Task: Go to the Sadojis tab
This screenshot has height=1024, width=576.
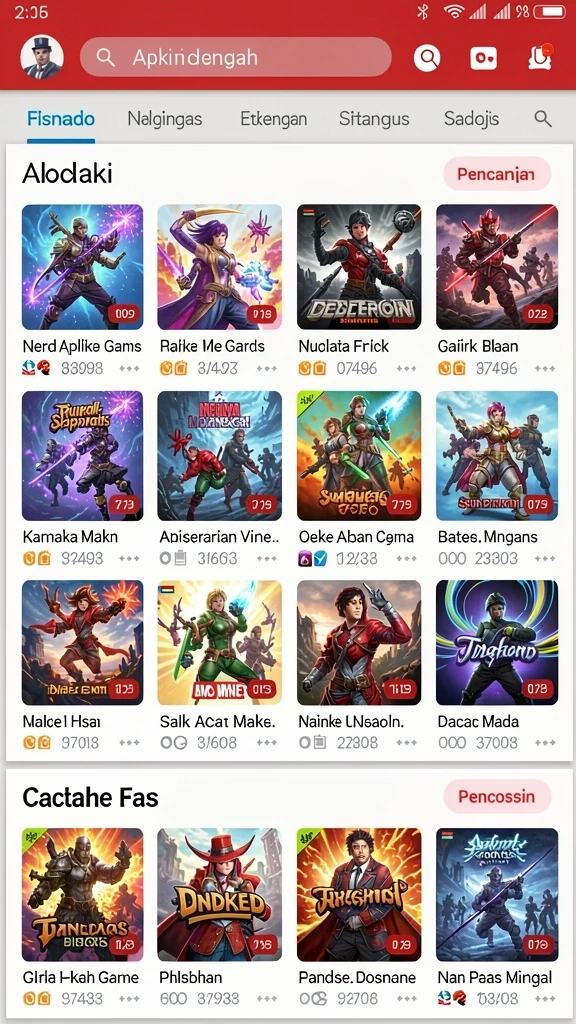Action: point(472,119)
